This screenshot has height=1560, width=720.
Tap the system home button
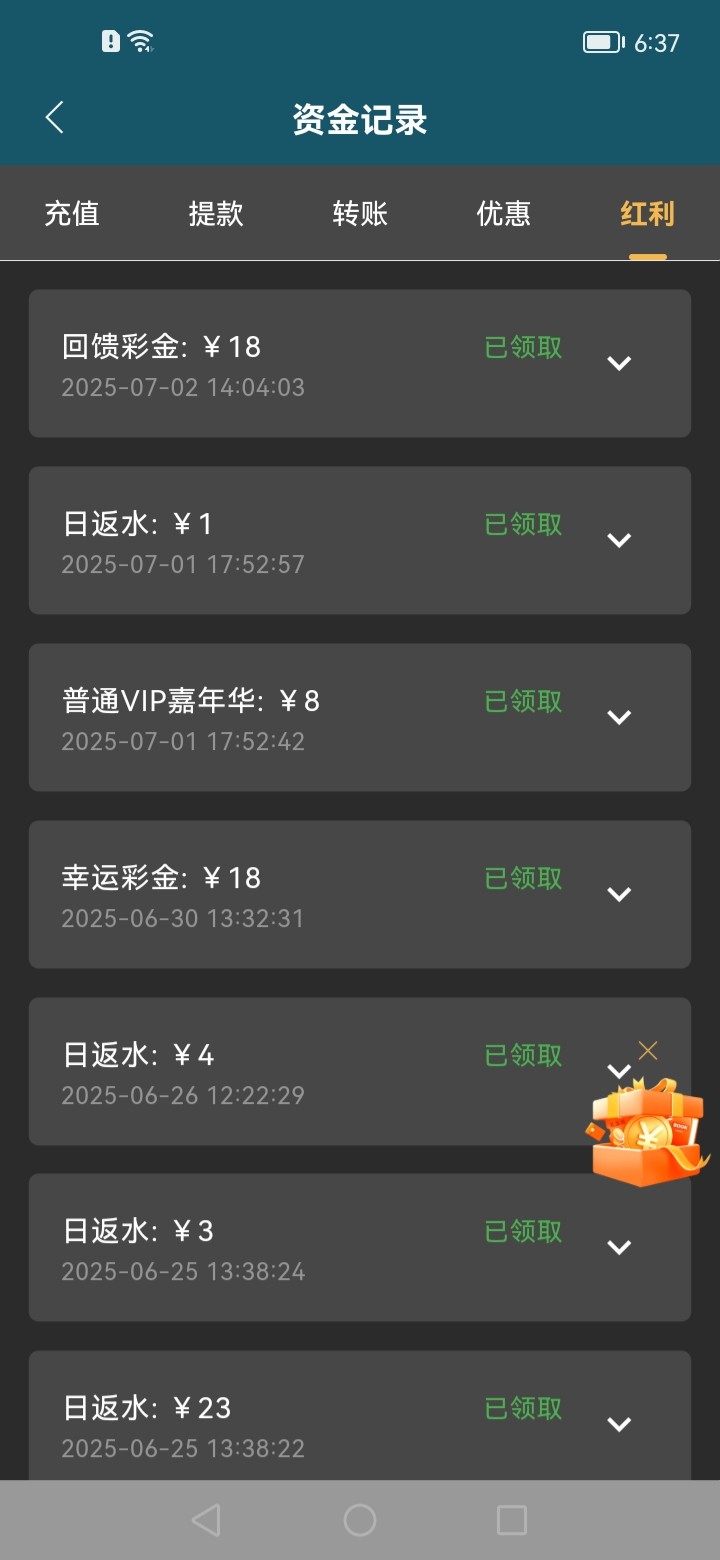(x=360, y=1520)
